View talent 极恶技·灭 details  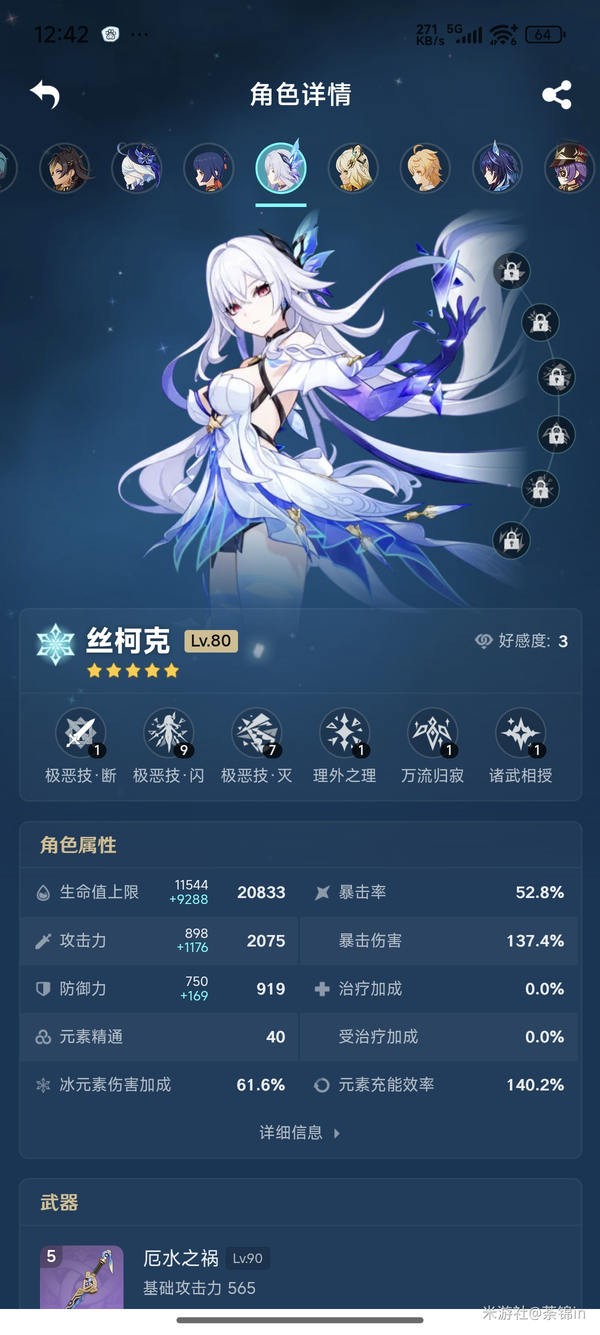256,735
